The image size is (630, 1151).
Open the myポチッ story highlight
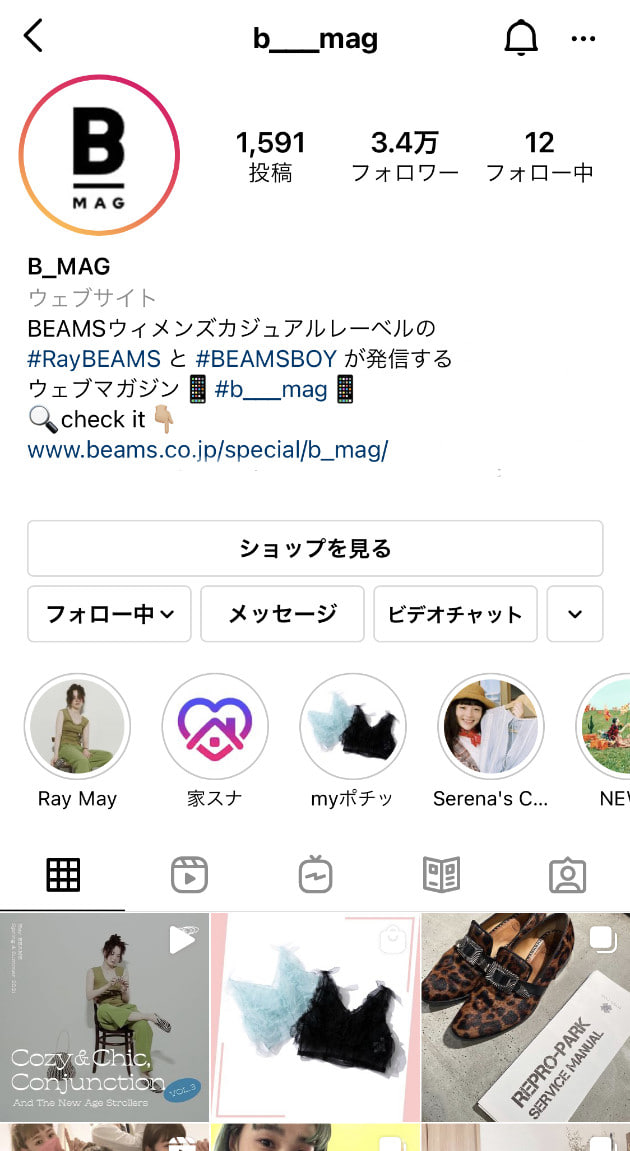click(352, 726)
